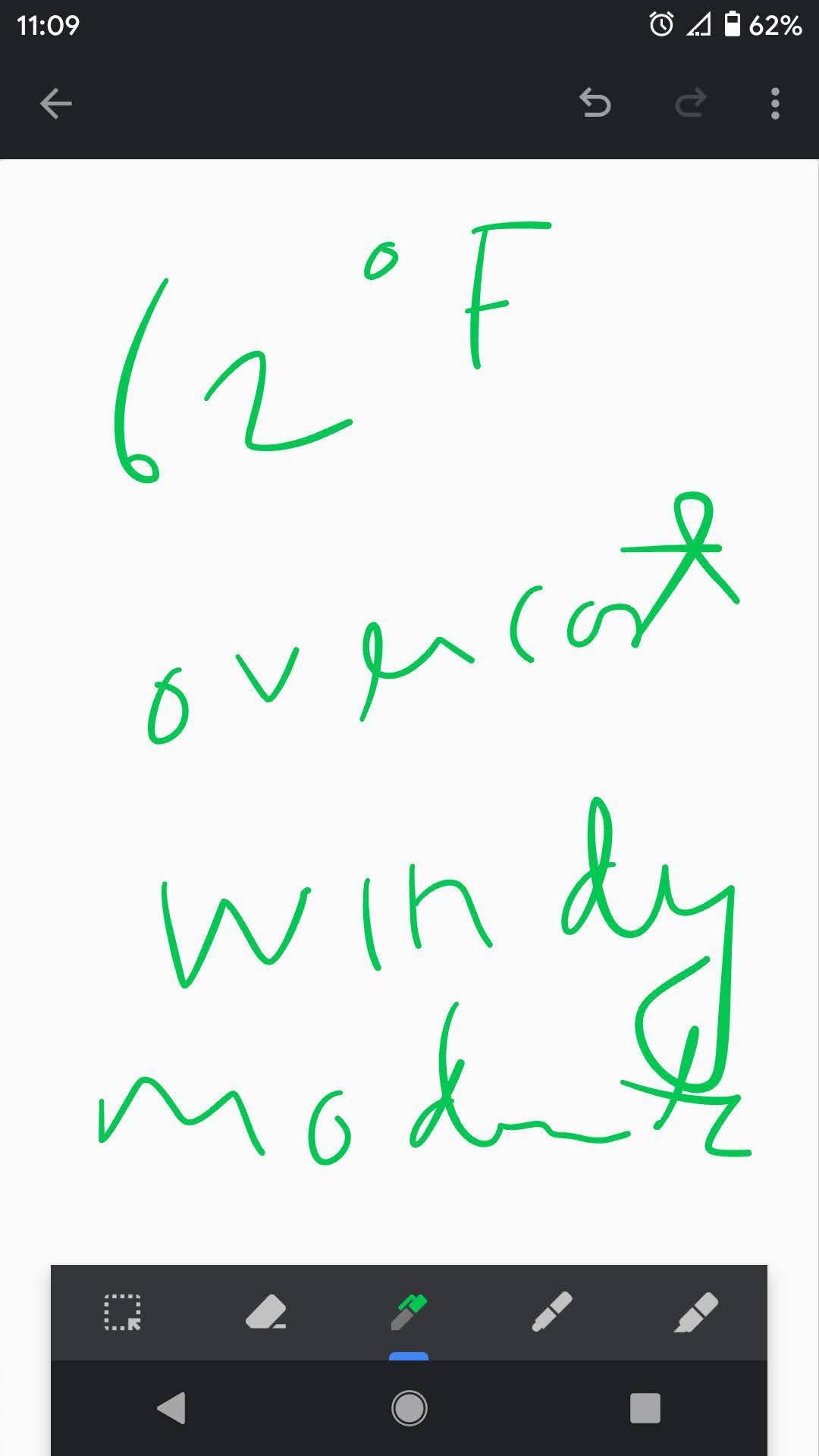Choose the selection tool
Screen dimensions: 819x1456
(x=123, y=1313)
